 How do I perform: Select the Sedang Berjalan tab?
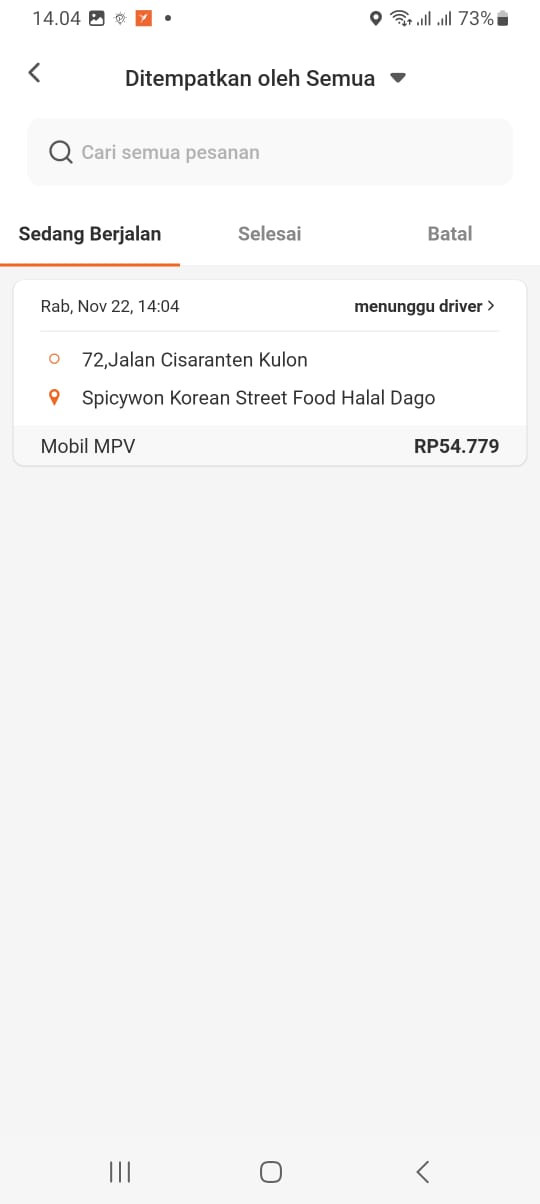[x=90, y=234]
